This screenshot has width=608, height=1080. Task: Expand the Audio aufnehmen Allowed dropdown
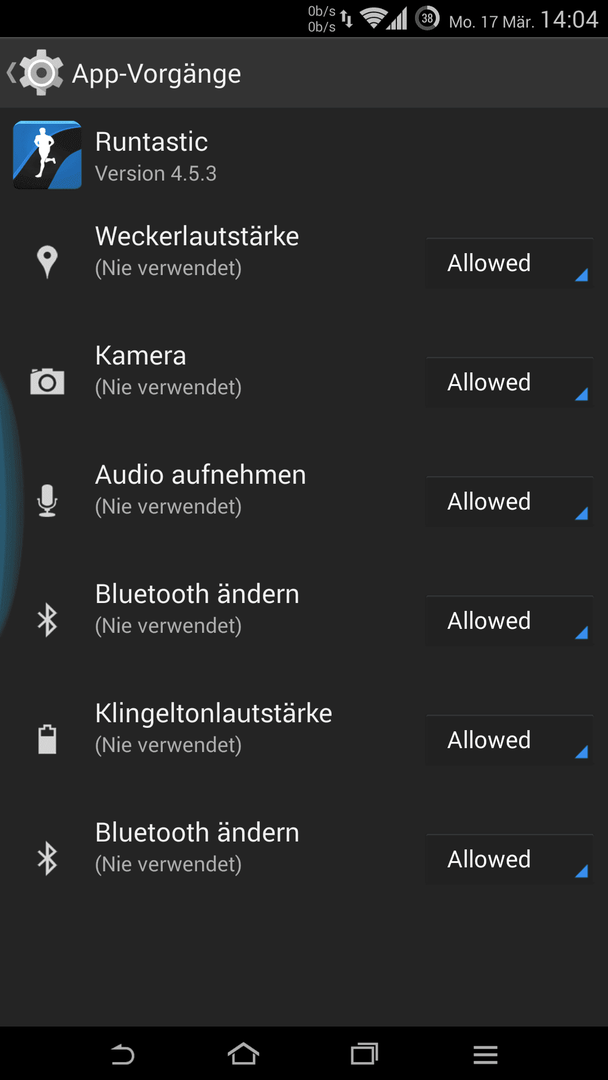pyautogui.click(x=510, y=501)
